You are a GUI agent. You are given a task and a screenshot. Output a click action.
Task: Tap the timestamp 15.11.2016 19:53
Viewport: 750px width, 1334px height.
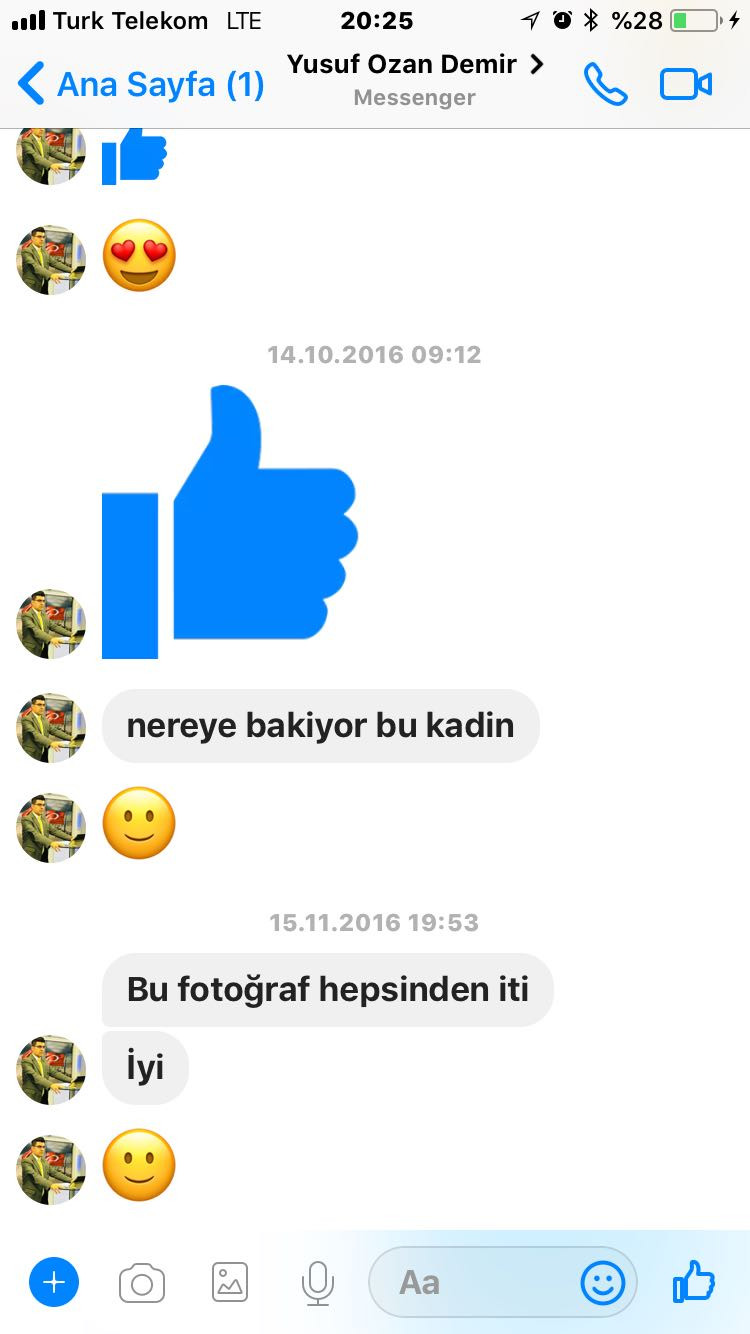tap(374, 922)
